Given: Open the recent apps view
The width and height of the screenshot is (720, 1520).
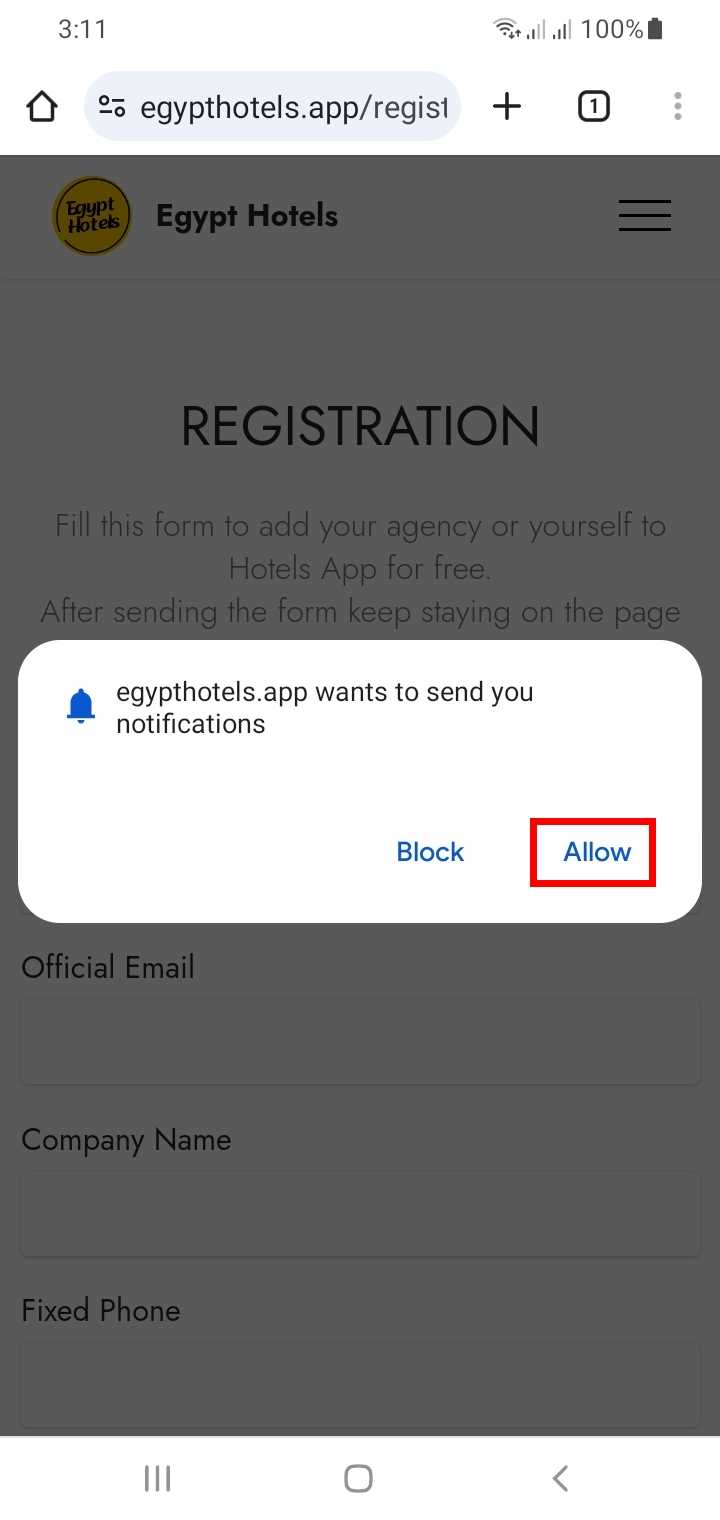Looking at the screenshot, I should point(158,1478).
